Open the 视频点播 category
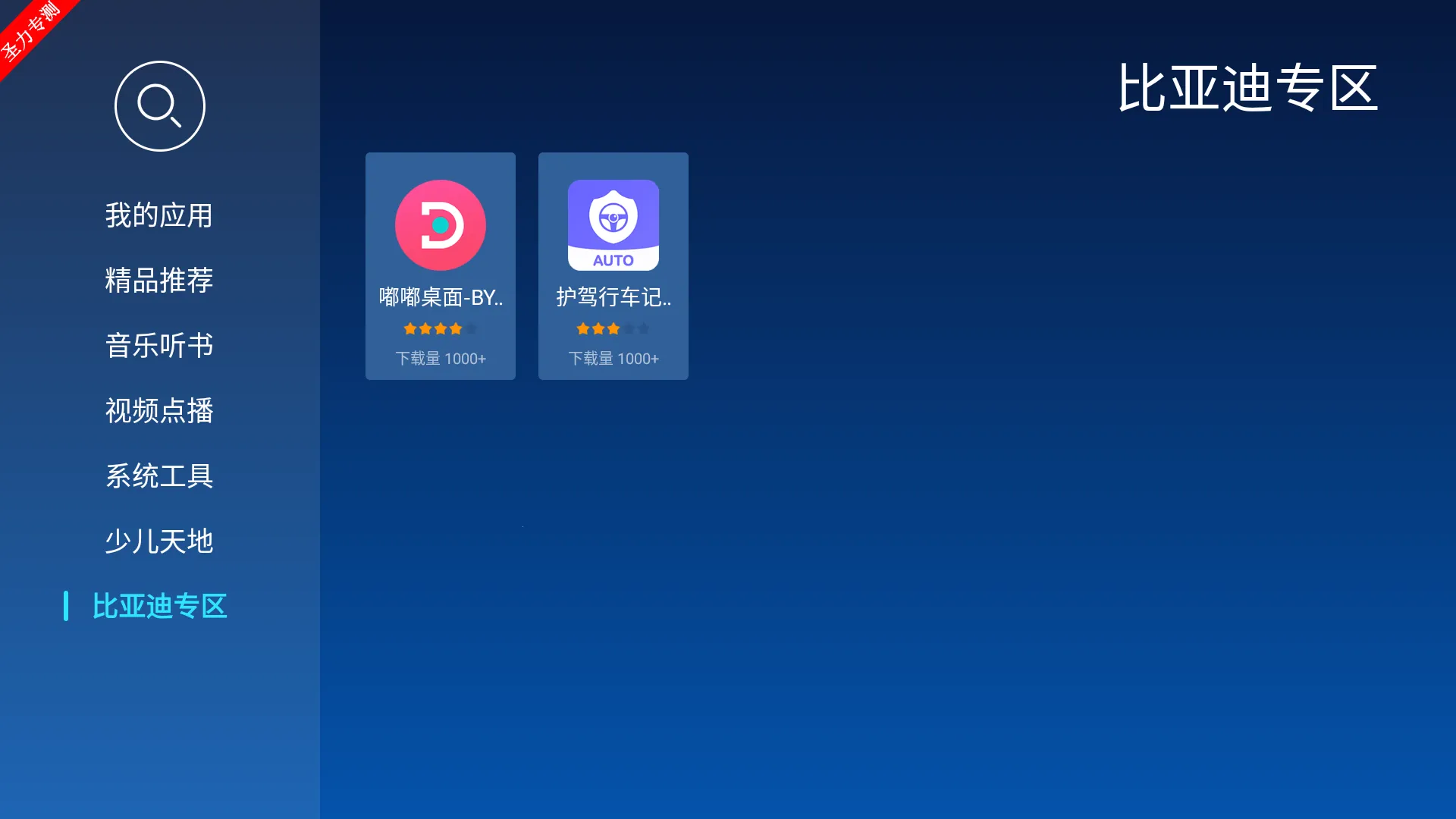Screen dimensions: 1456x819 [159, 411]
